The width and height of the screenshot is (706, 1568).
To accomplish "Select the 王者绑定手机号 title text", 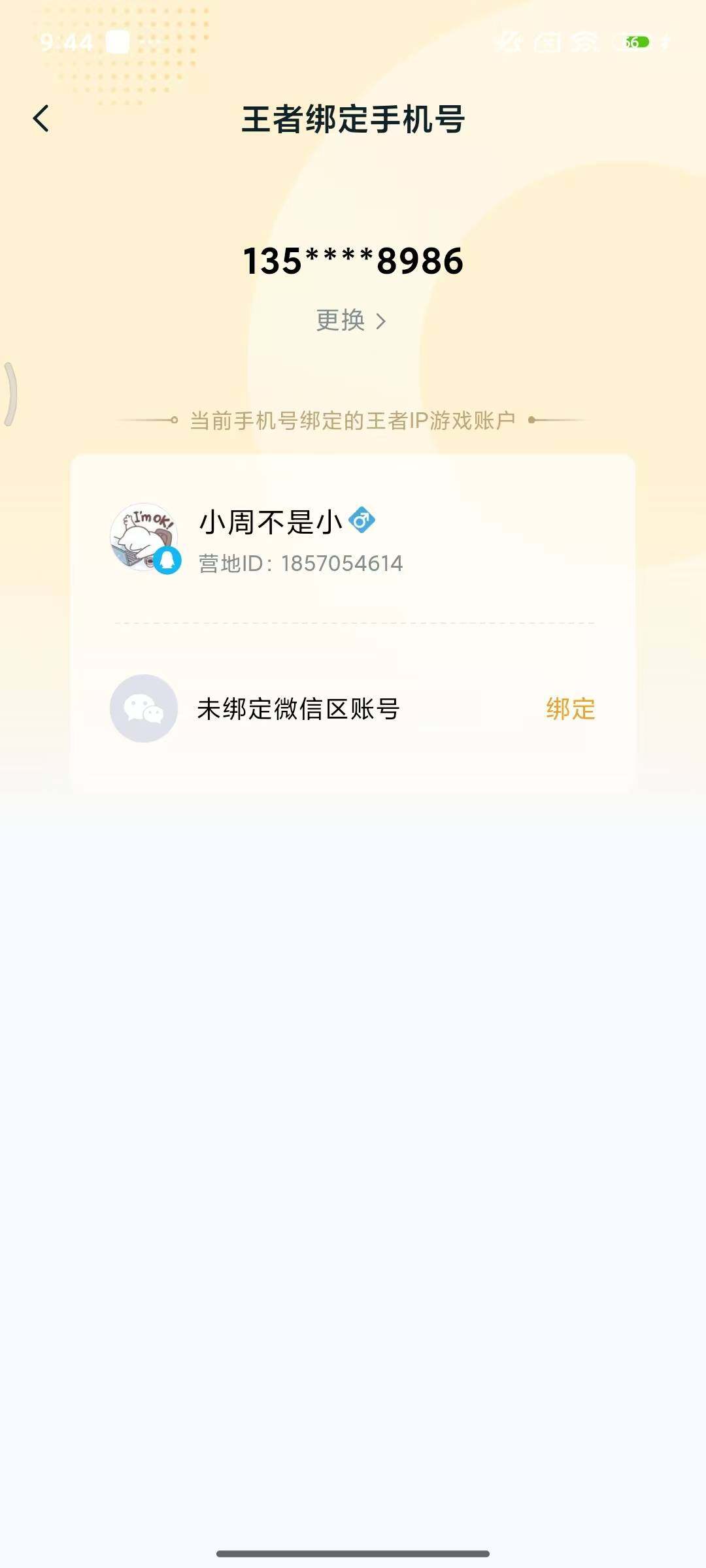I will click(353, 120).
